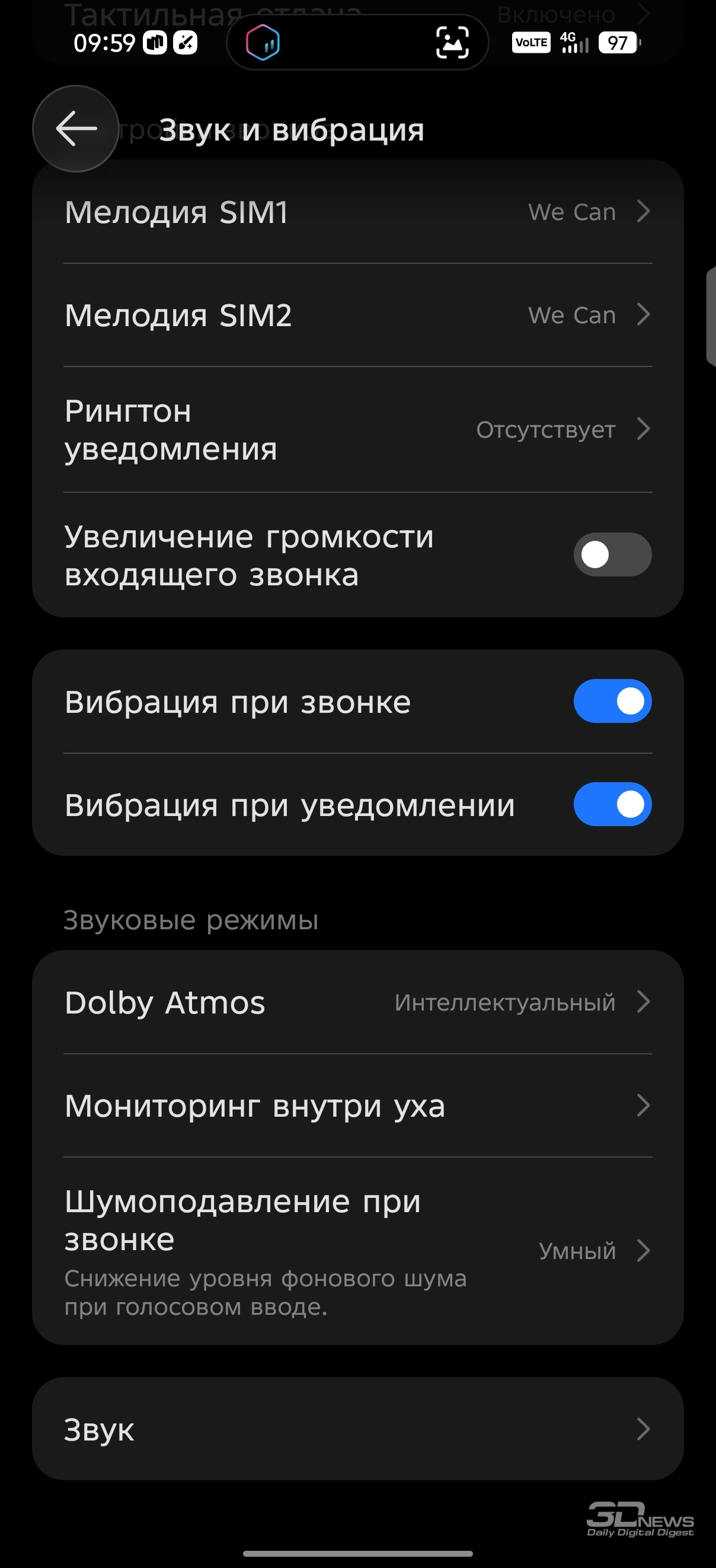716x1568 pixels.
Task: Open Мелодия SIM1 ringtone setting
Action: click(x=357, y=212)
